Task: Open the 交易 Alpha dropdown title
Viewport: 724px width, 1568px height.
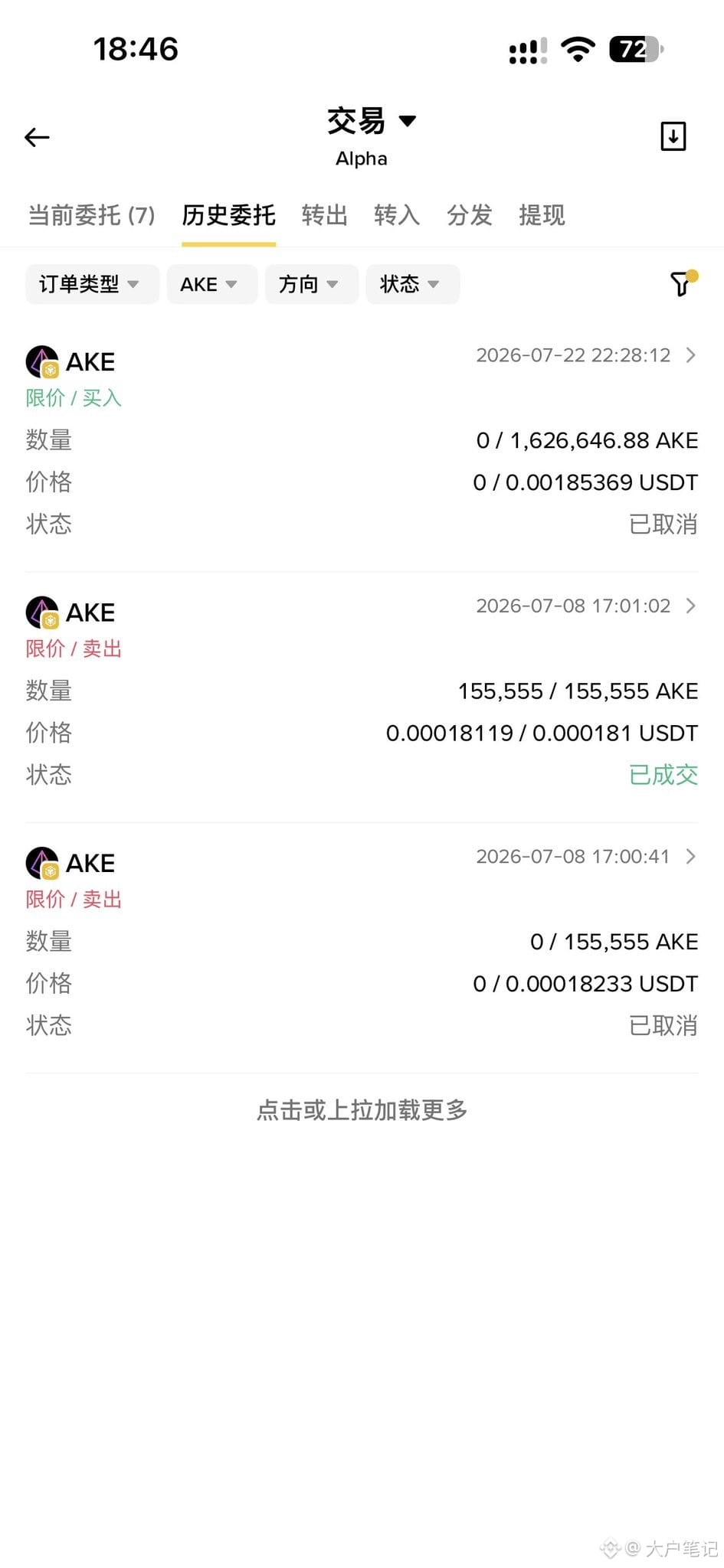Action: click(x=370, y=135)
